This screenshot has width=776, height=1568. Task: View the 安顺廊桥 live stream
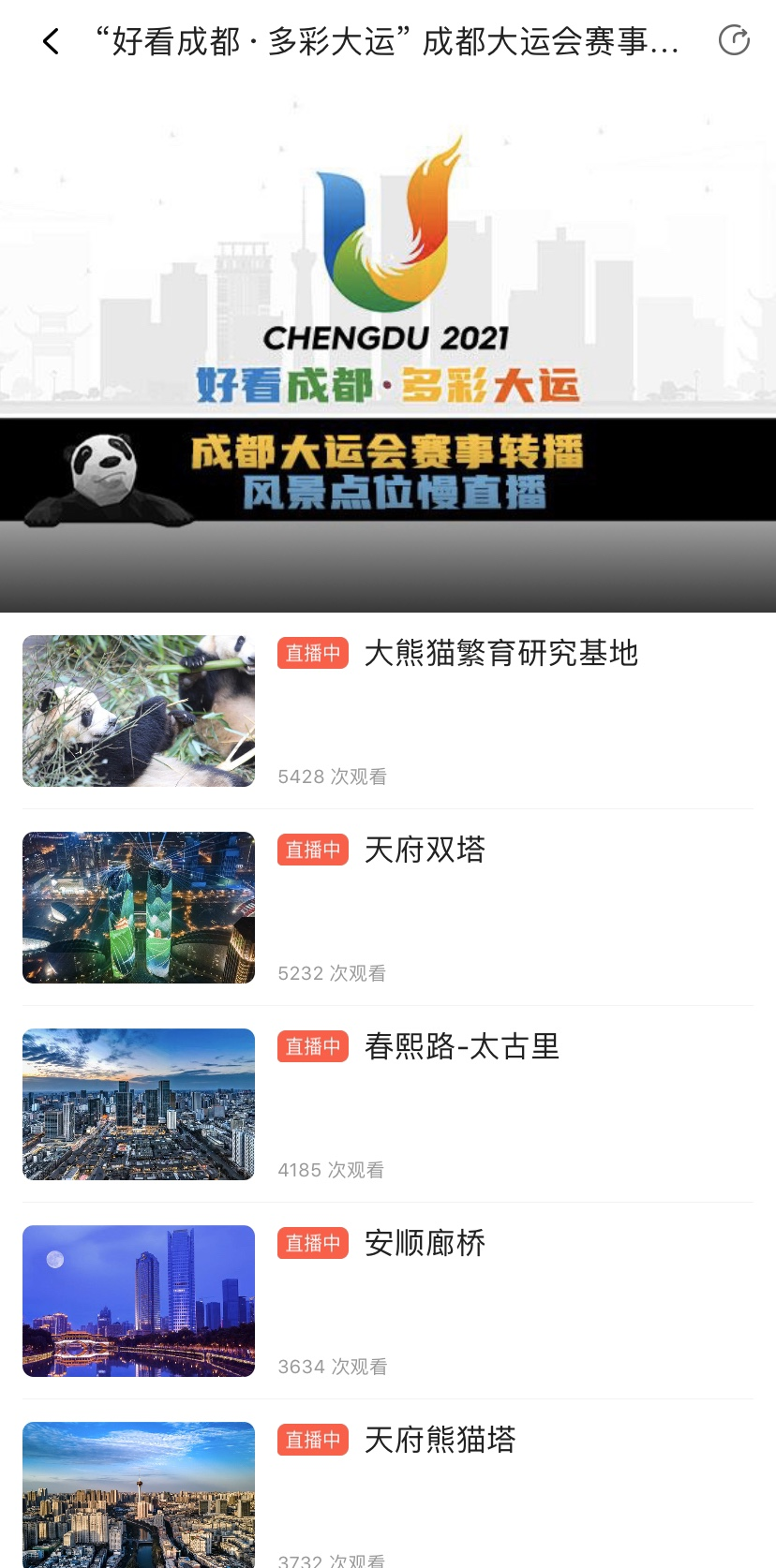point(425,1244)
